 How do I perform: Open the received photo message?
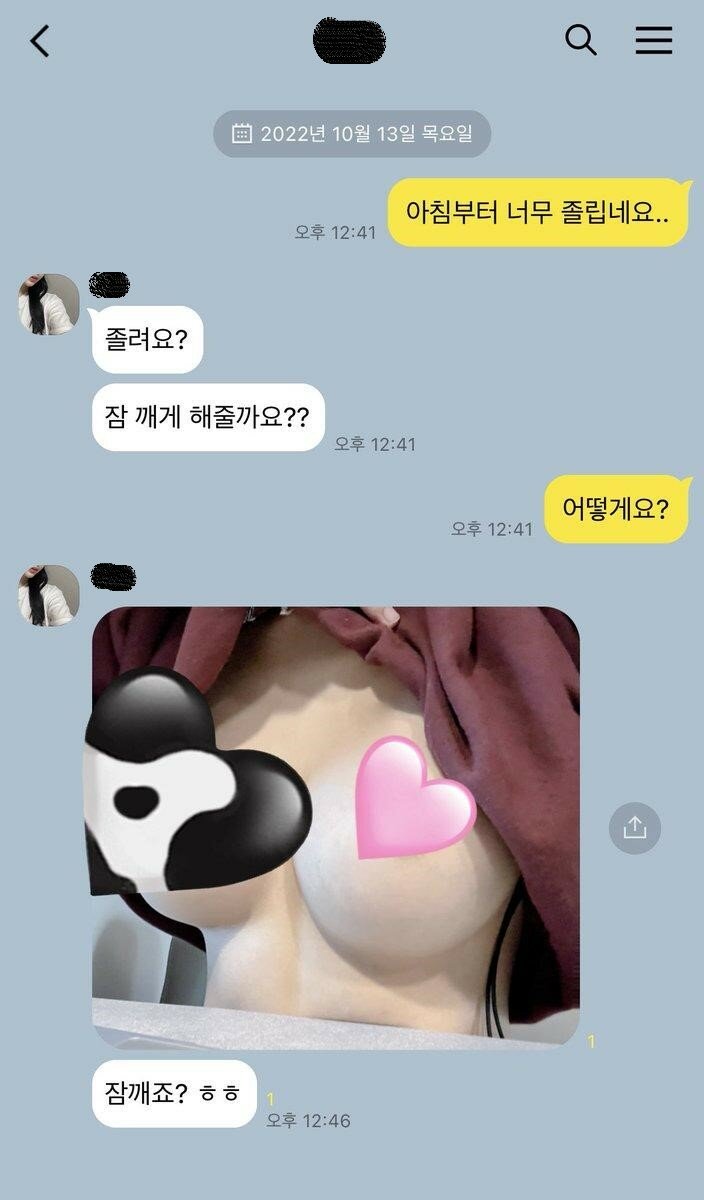point(336,827)
